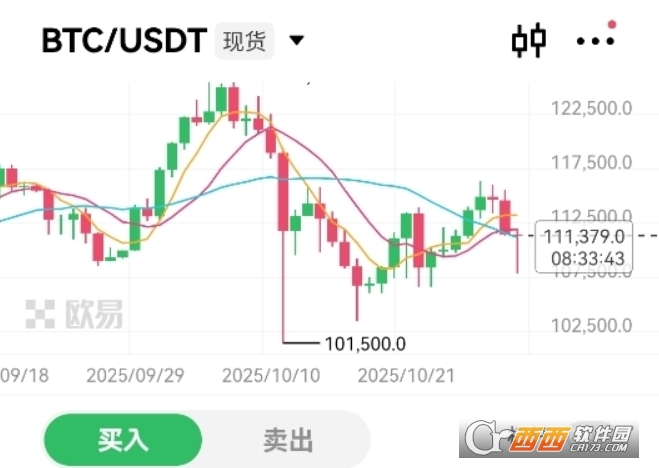Tap the 卖出 sell button
The height and width of the screenshot is (468, 659).
[x=288, y=439]
